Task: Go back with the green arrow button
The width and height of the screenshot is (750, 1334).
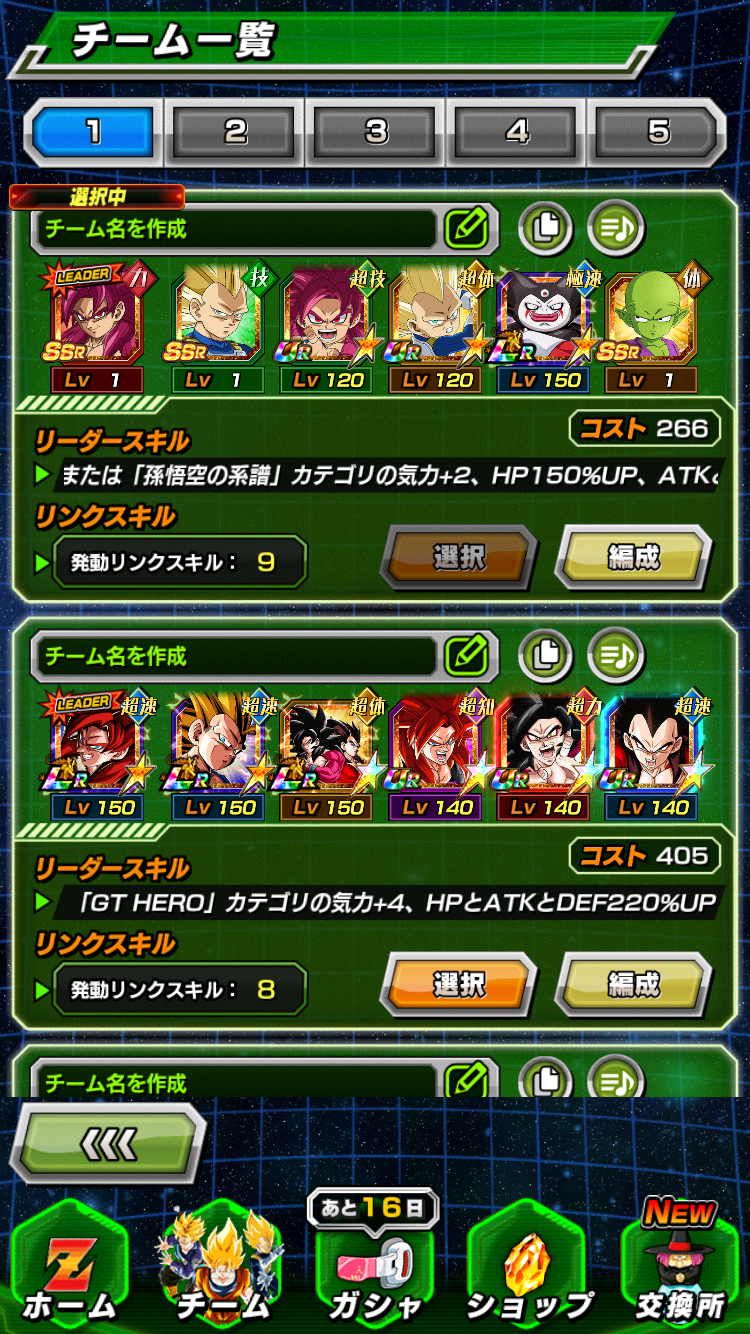Action: (108, 1141)
